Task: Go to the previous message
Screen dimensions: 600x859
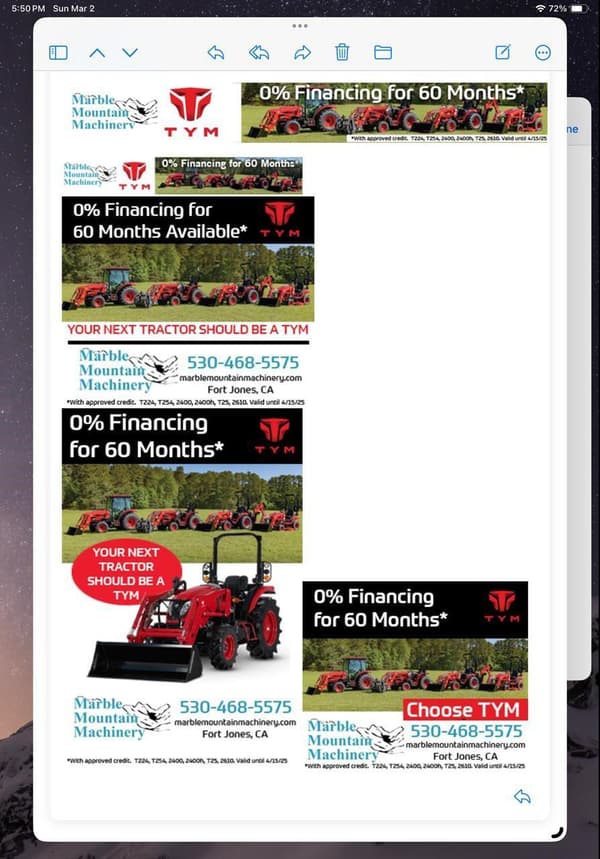Action: [x=97, y=52]
